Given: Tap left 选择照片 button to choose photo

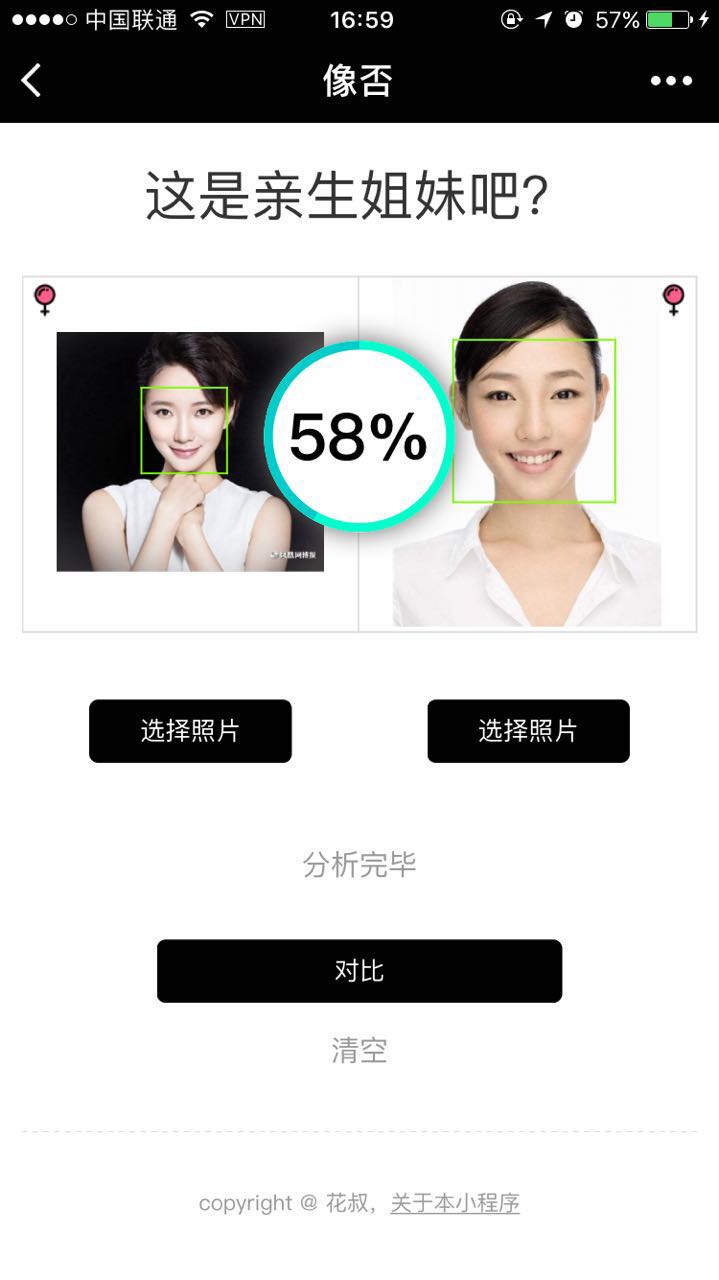Looking at the screenshot, I should [x=190, y=731].
